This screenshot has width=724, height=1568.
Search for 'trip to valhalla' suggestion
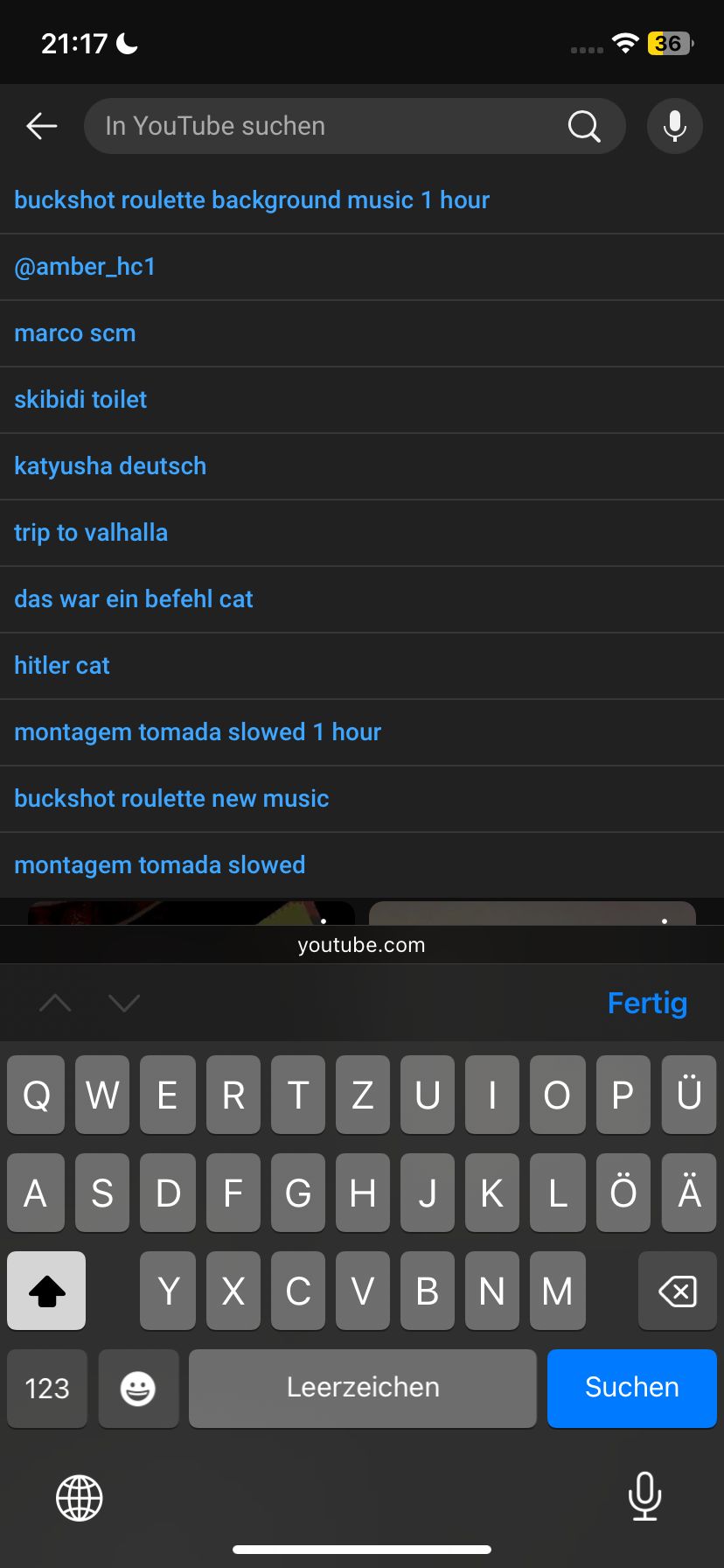pos(91,533)
